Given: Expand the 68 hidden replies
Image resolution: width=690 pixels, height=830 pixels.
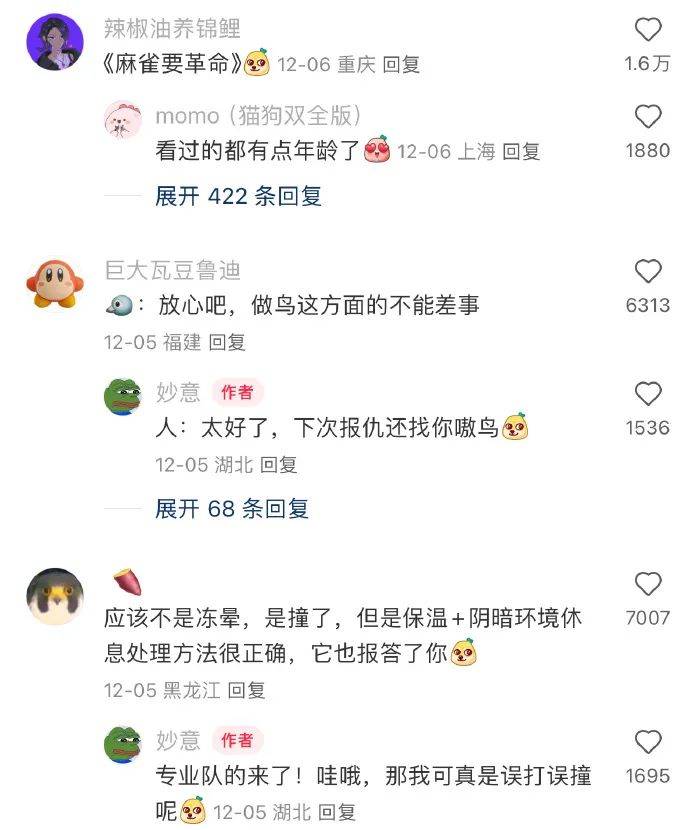Looking at the screenshot, I should tap(231, 509).
